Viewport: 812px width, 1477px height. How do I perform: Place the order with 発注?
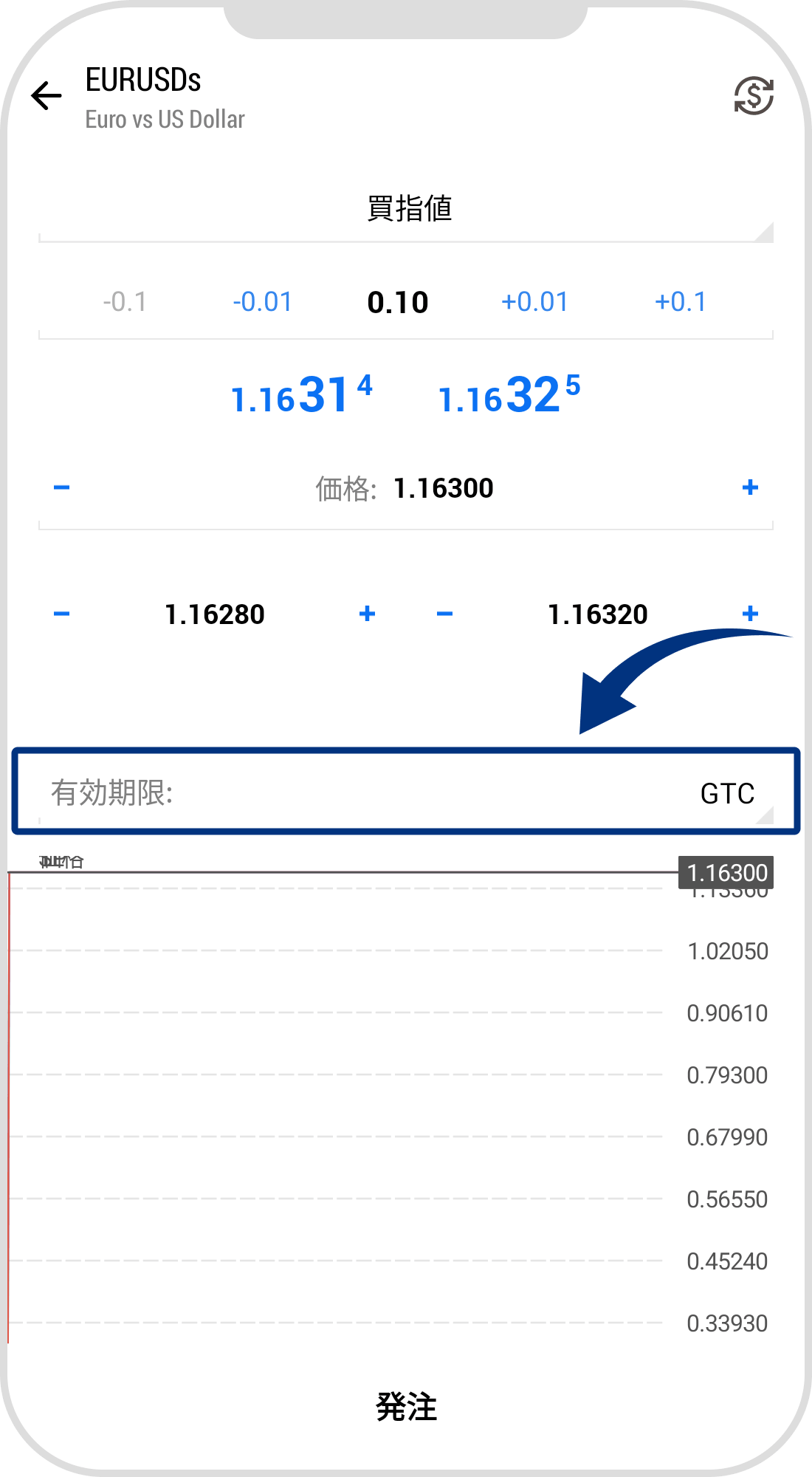click(406, 1407)
